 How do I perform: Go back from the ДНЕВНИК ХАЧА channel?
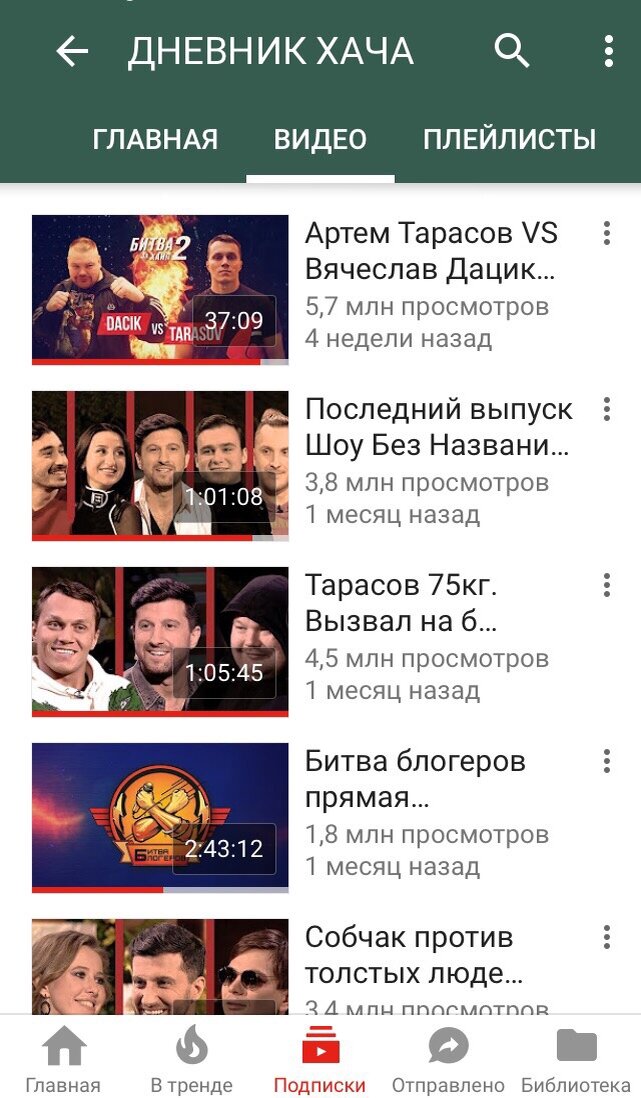tap(72, 51)
